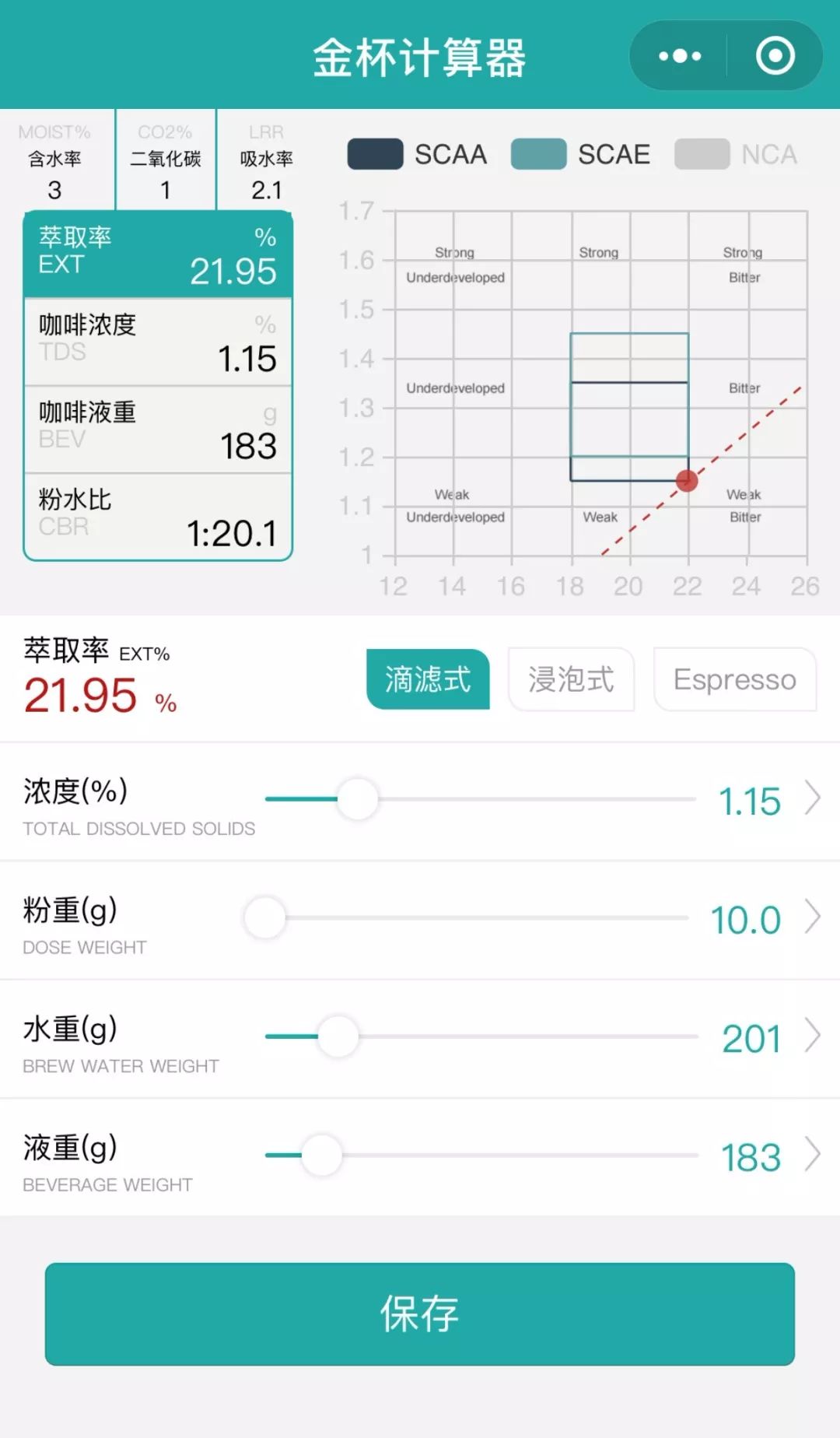This screenshot has height=1438, width=840.
Task: Tap the 液重 beverage weight slider handle
Action: pos(321,1156)
